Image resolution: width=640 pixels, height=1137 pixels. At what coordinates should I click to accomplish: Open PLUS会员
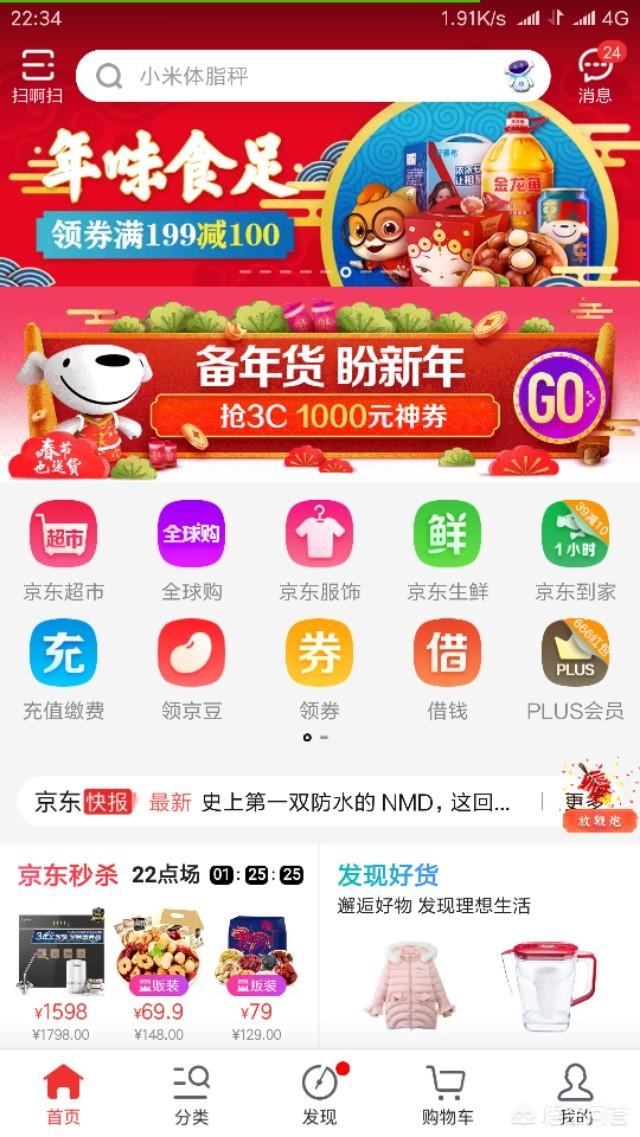pos(575,669)
